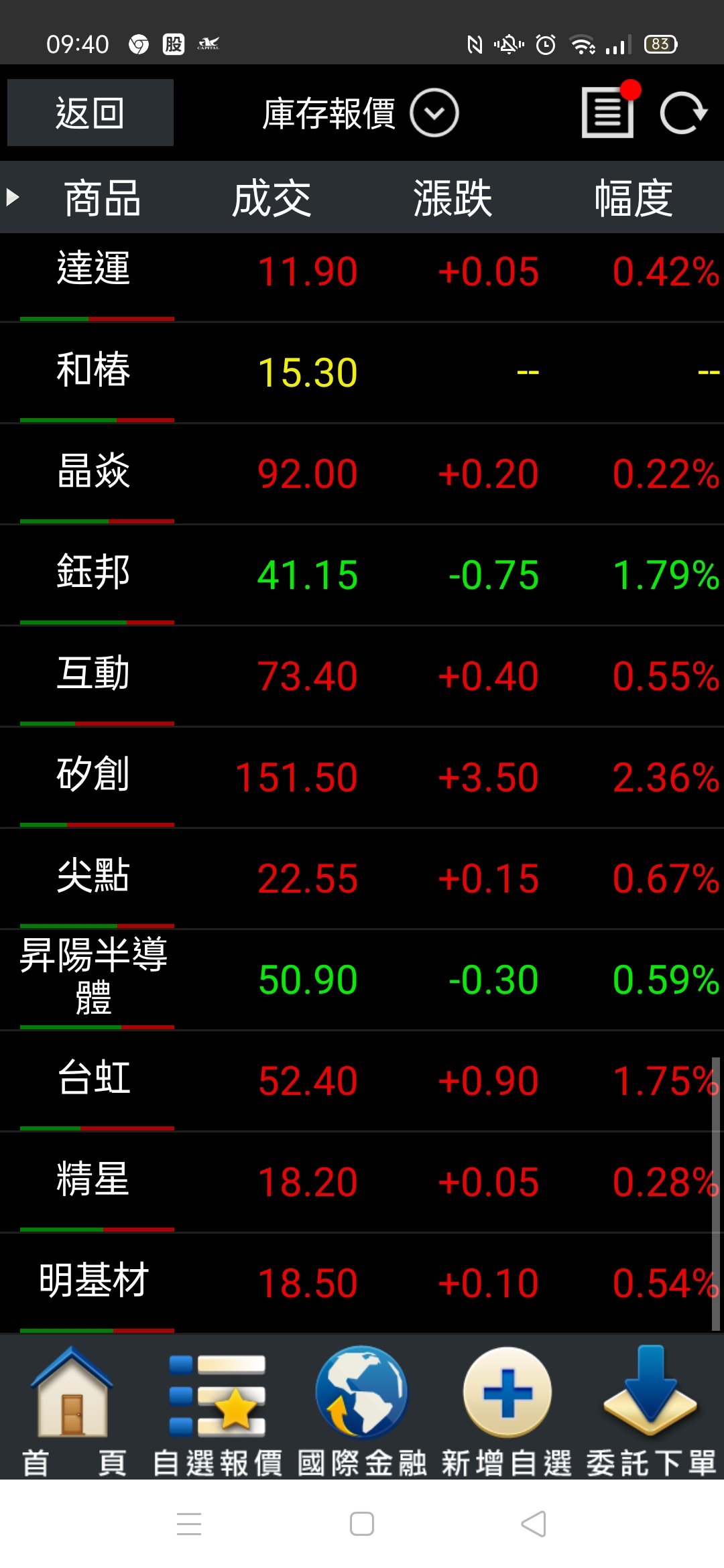Expand columns with the arrow beside 商品
Screen dimensions: 724x1568
12,198
